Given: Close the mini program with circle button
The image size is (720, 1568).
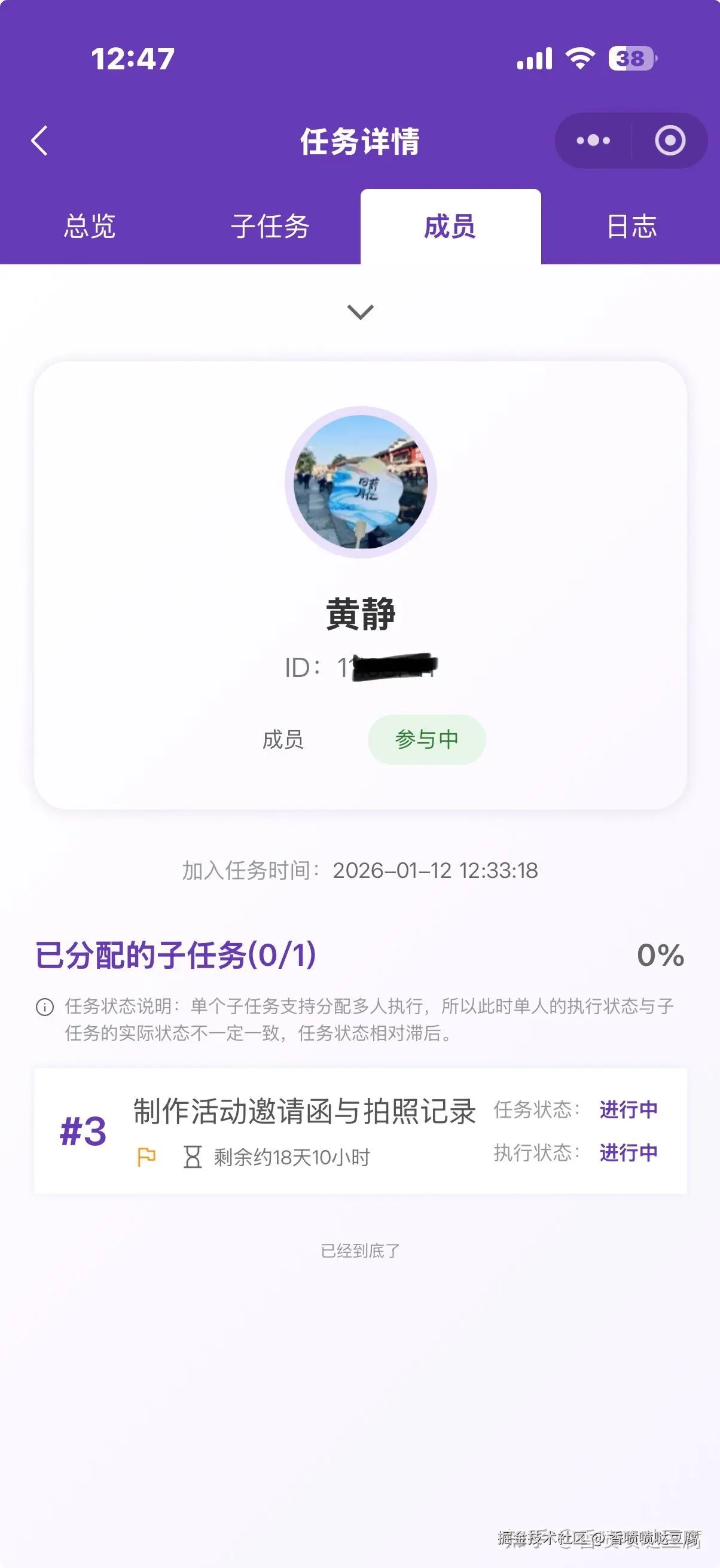Looking at the screenshot, I should tap(670, 141).
